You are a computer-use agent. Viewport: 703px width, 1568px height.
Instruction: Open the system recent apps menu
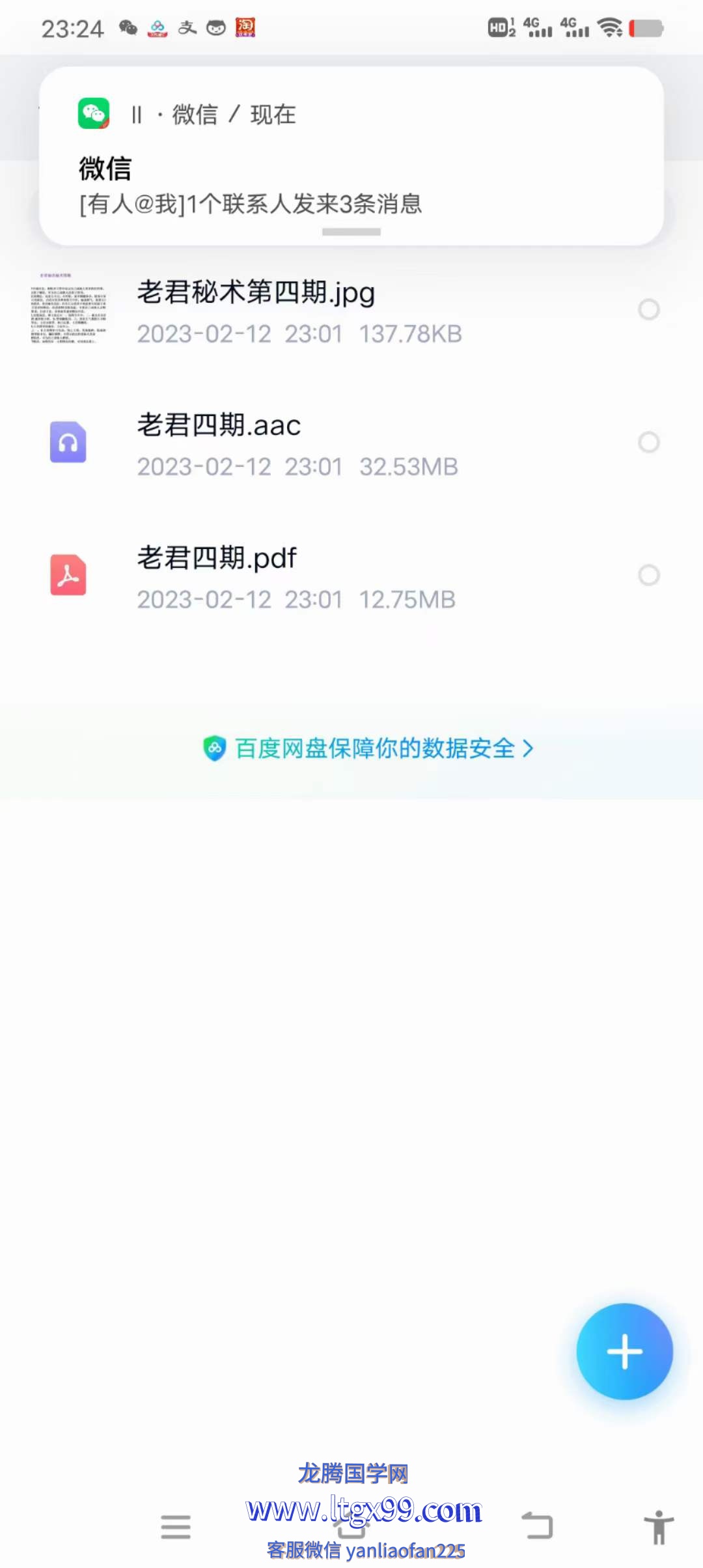click(x=176, y=1527)
